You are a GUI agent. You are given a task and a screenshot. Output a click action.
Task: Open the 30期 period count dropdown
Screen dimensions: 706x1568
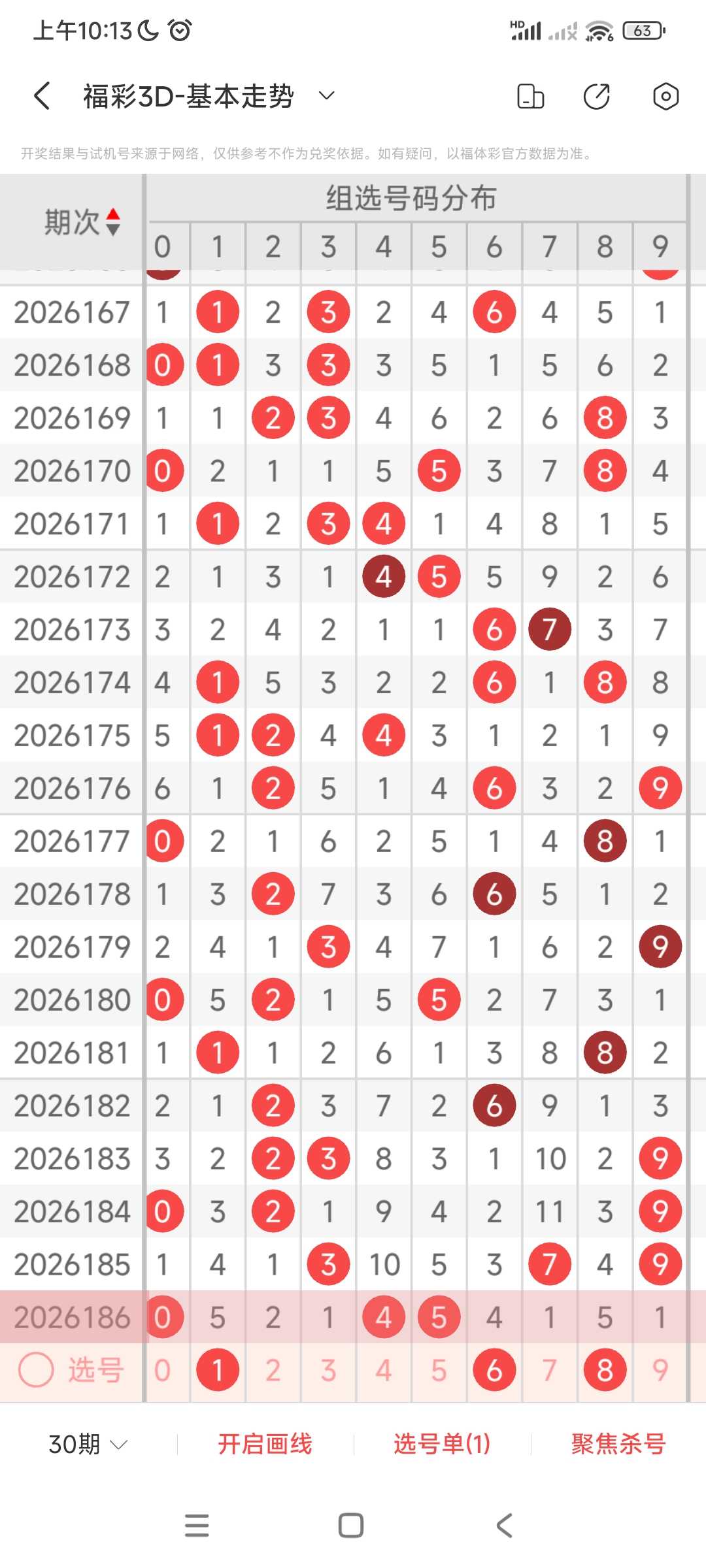[88, 1445]
